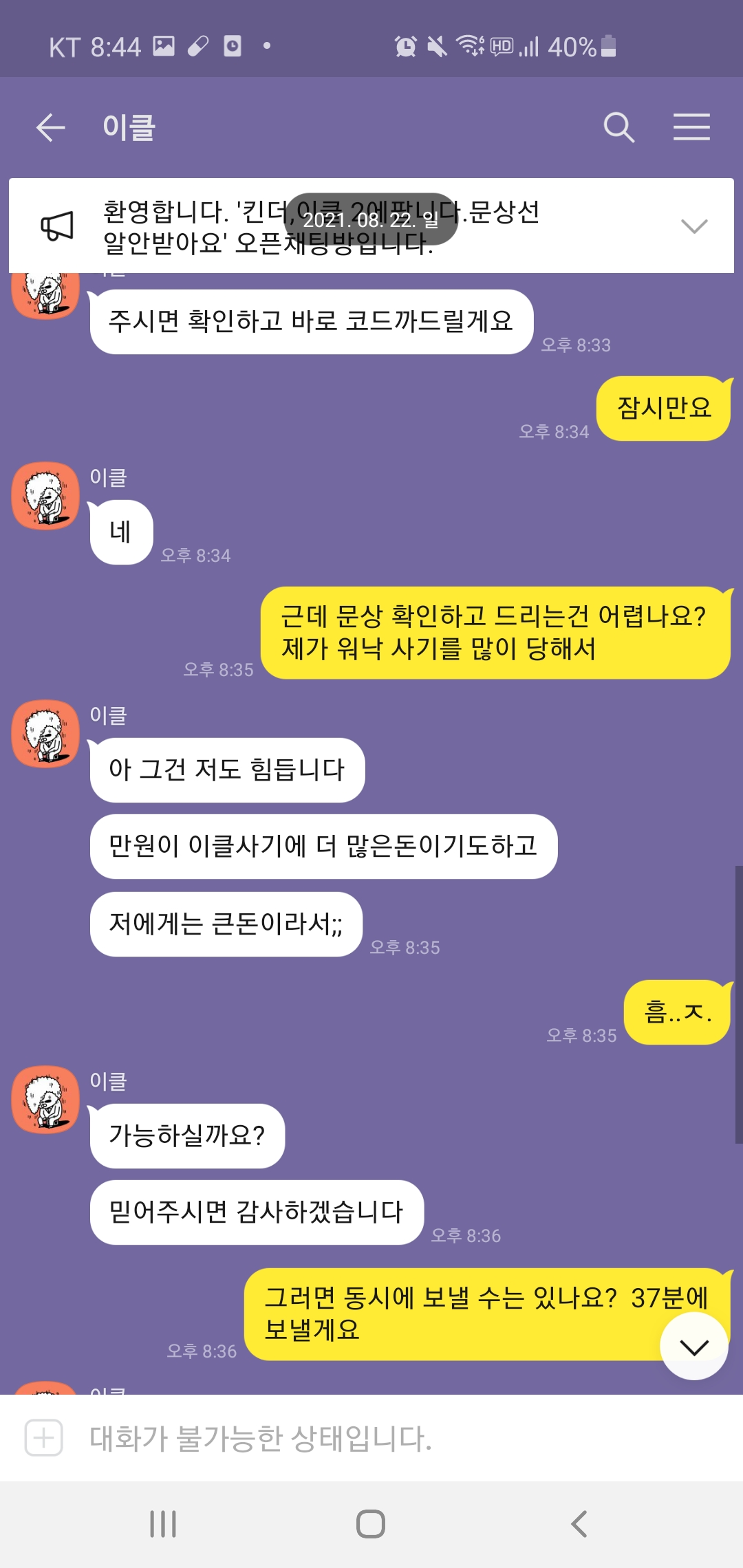The height and width of the screenshot is (1568, 743).
Task: Jump to the latest message
Action: (693, 1346)
